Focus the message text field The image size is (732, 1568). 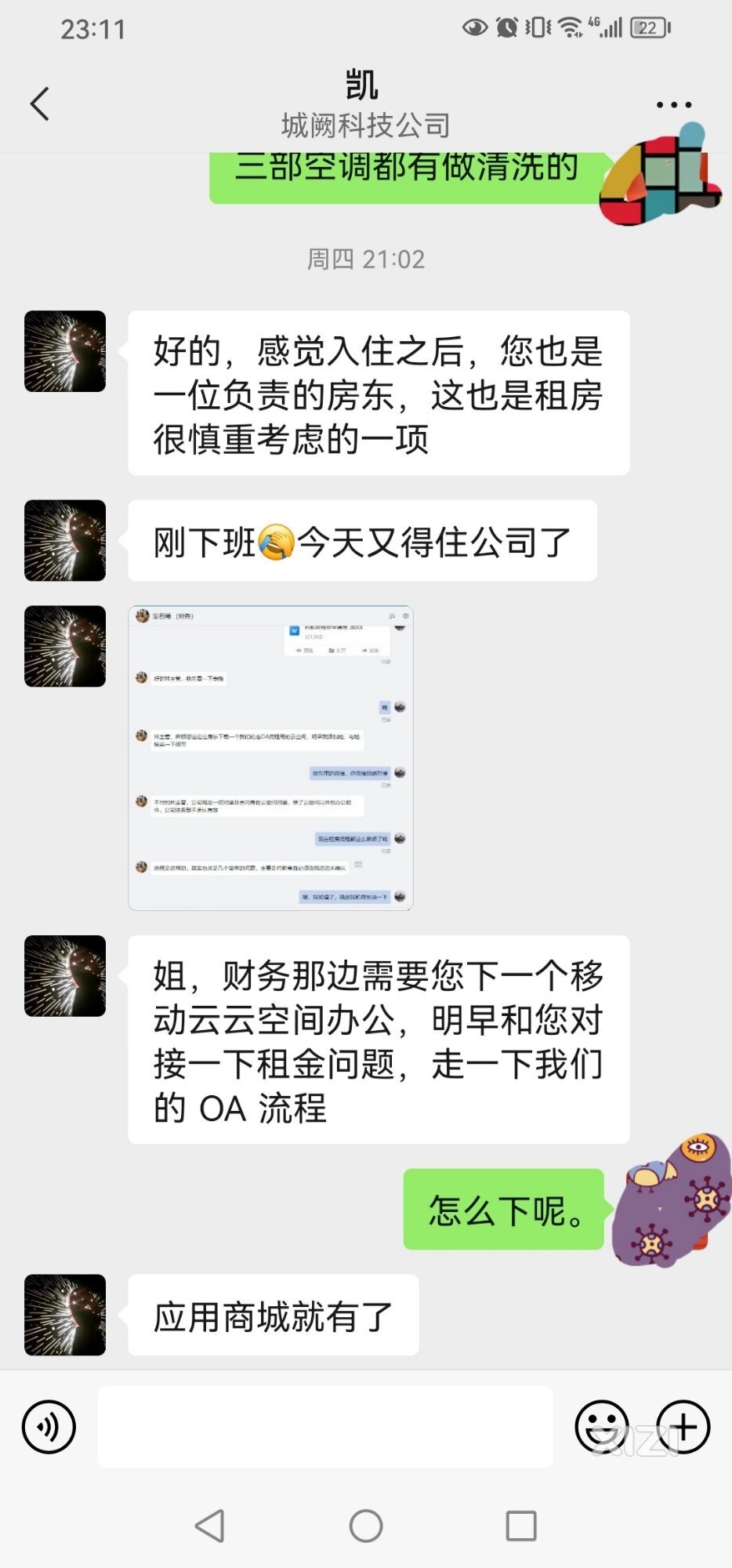[x=325, y=1427]
